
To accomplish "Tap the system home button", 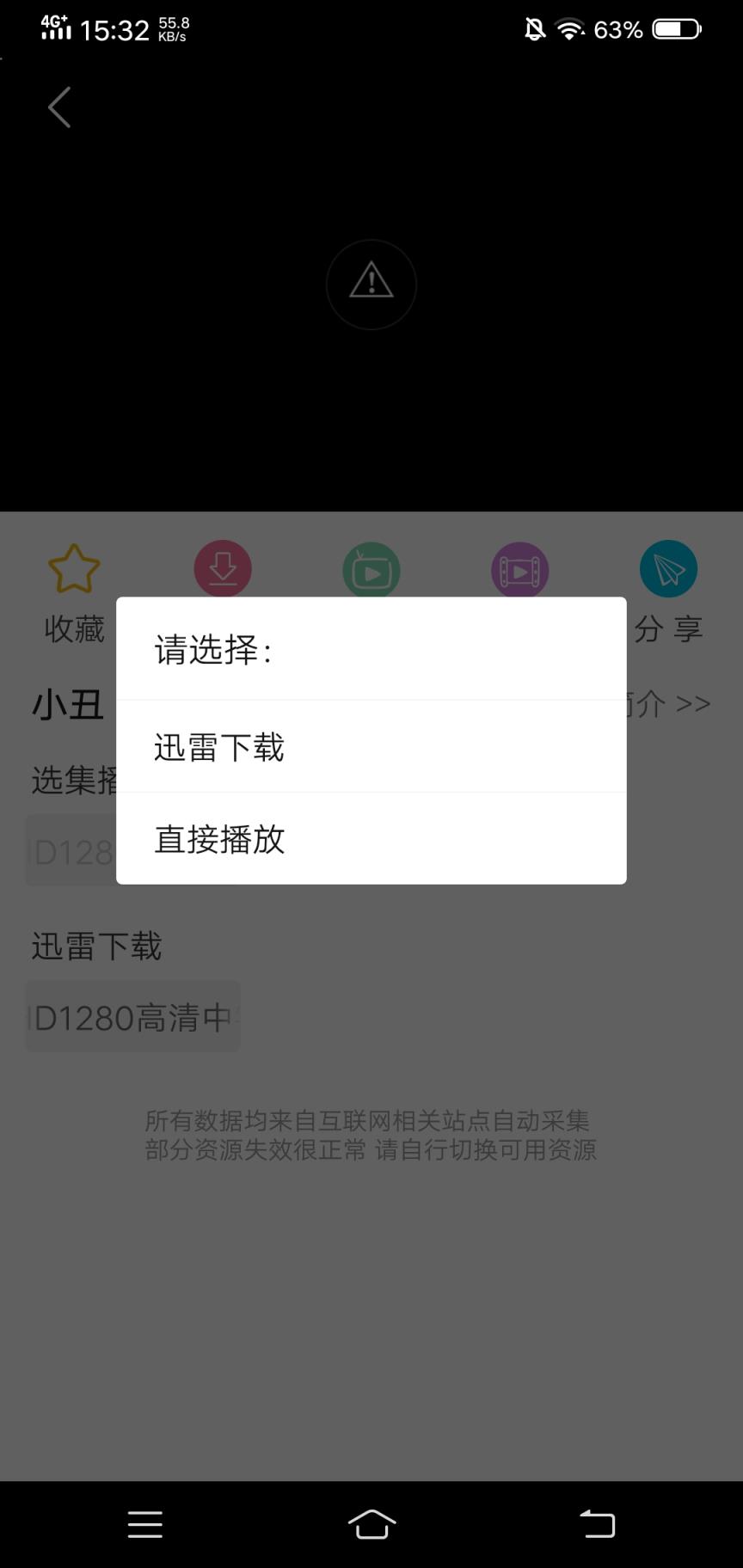I will click(x=371, y=1524).
